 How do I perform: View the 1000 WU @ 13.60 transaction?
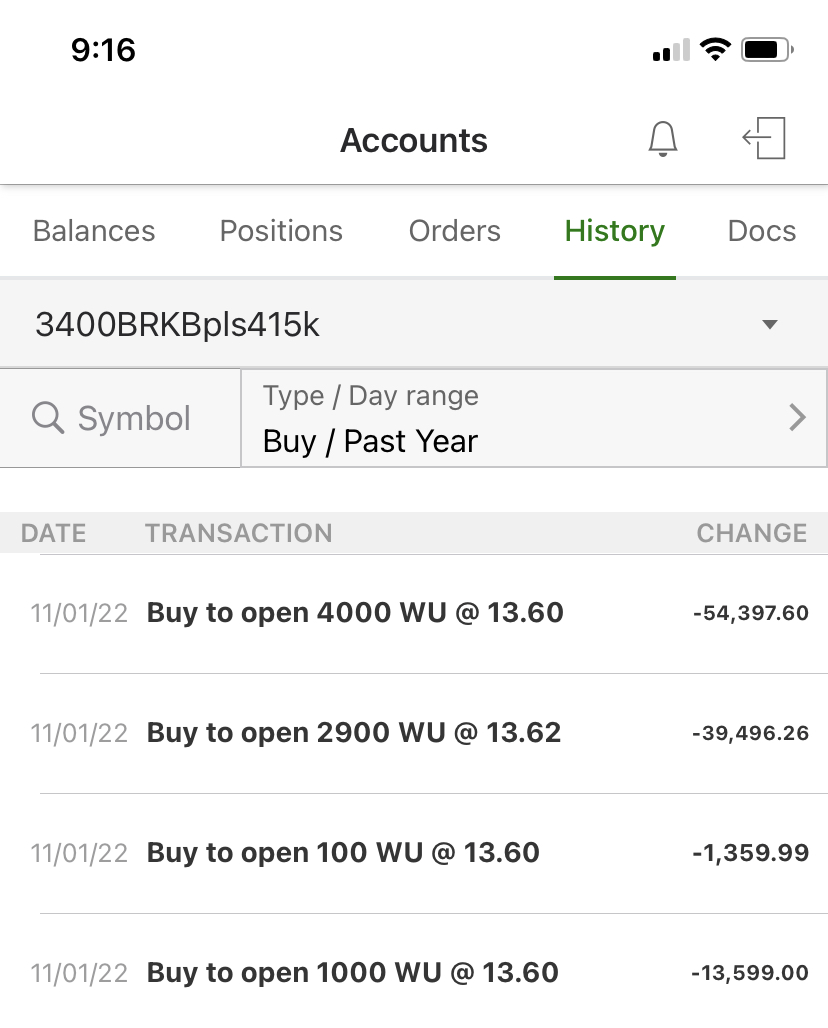tap(414, 972)
